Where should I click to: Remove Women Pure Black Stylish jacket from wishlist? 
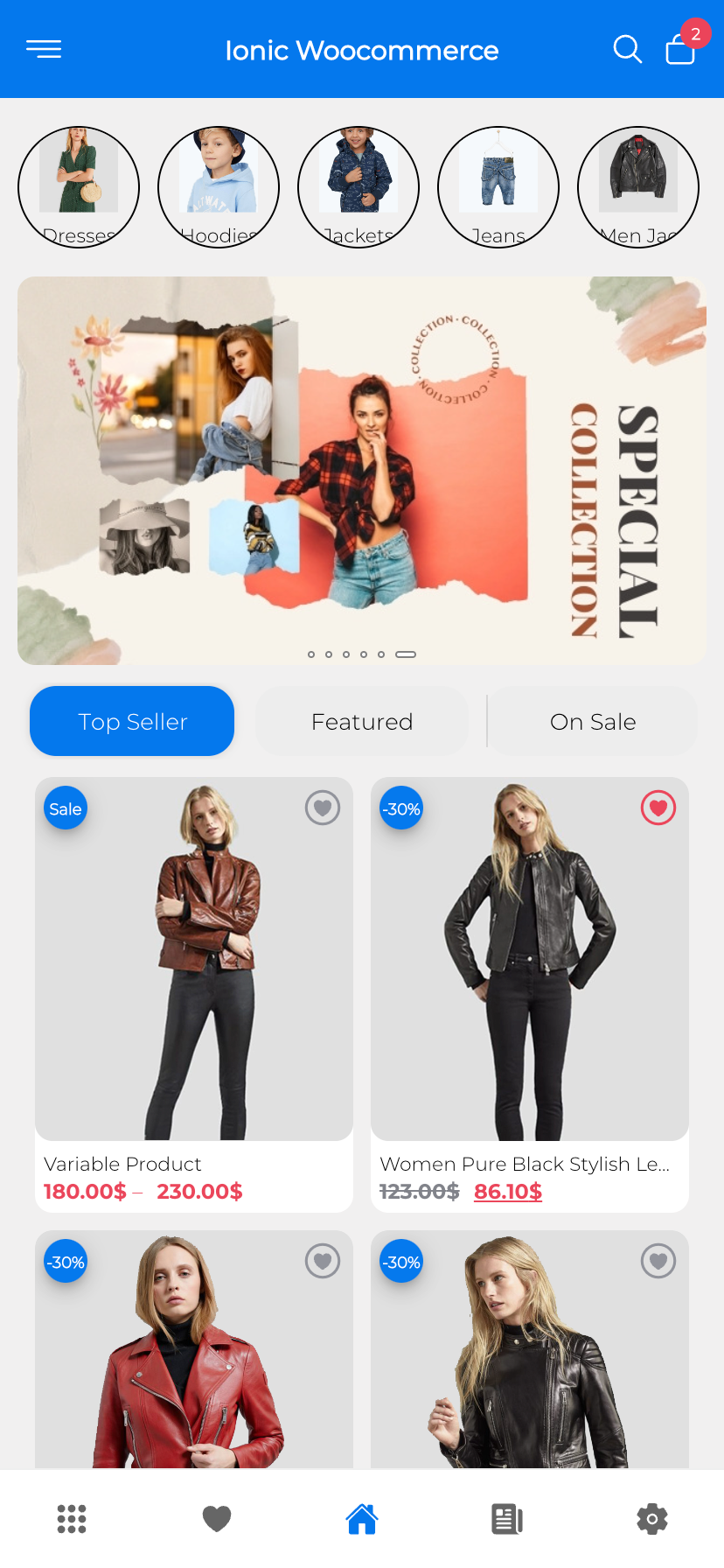pos(658,808)
